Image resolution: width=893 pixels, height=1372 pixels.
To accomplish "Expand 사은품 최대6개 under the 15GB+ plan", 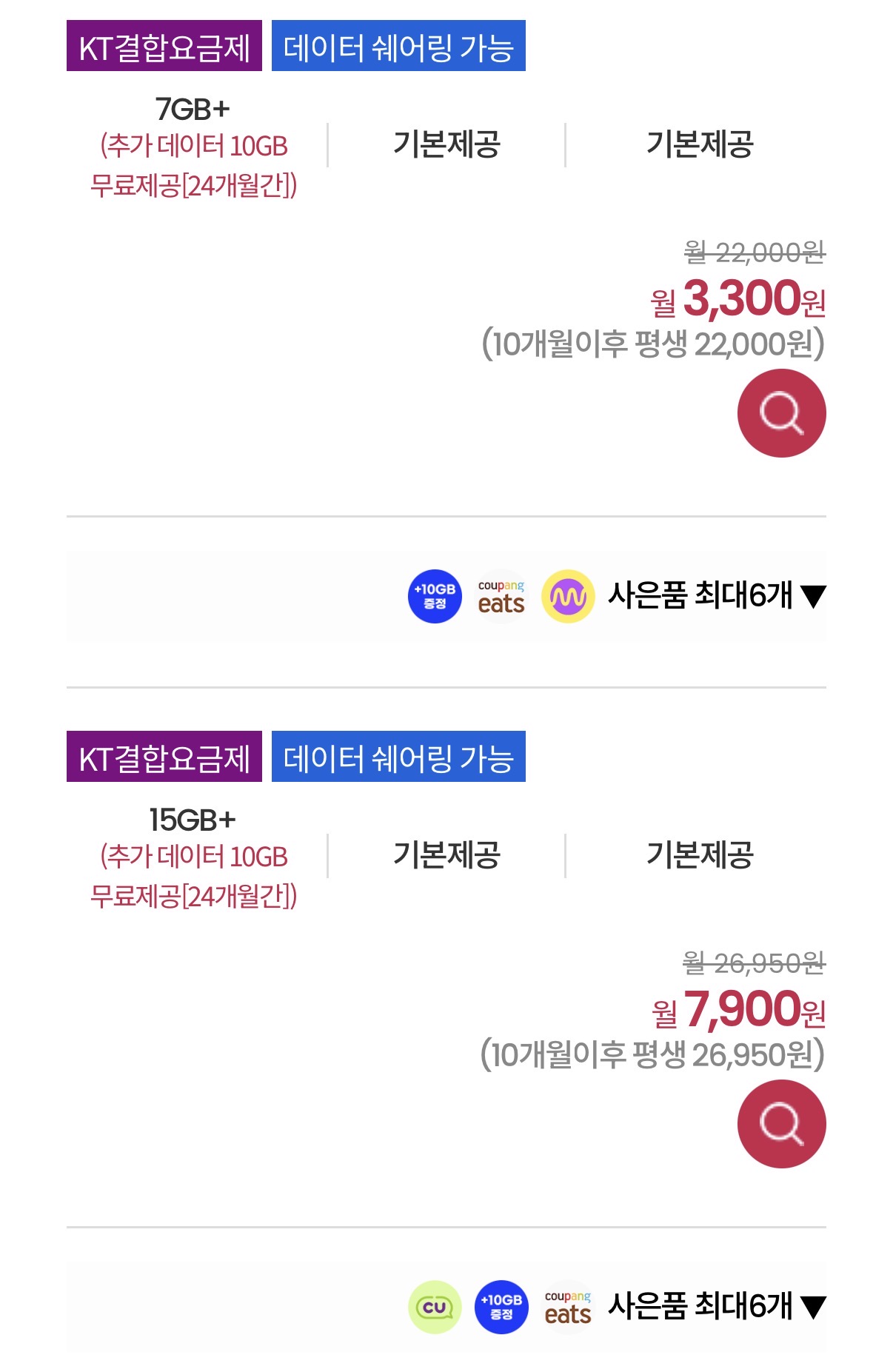I will (716, 1306).
